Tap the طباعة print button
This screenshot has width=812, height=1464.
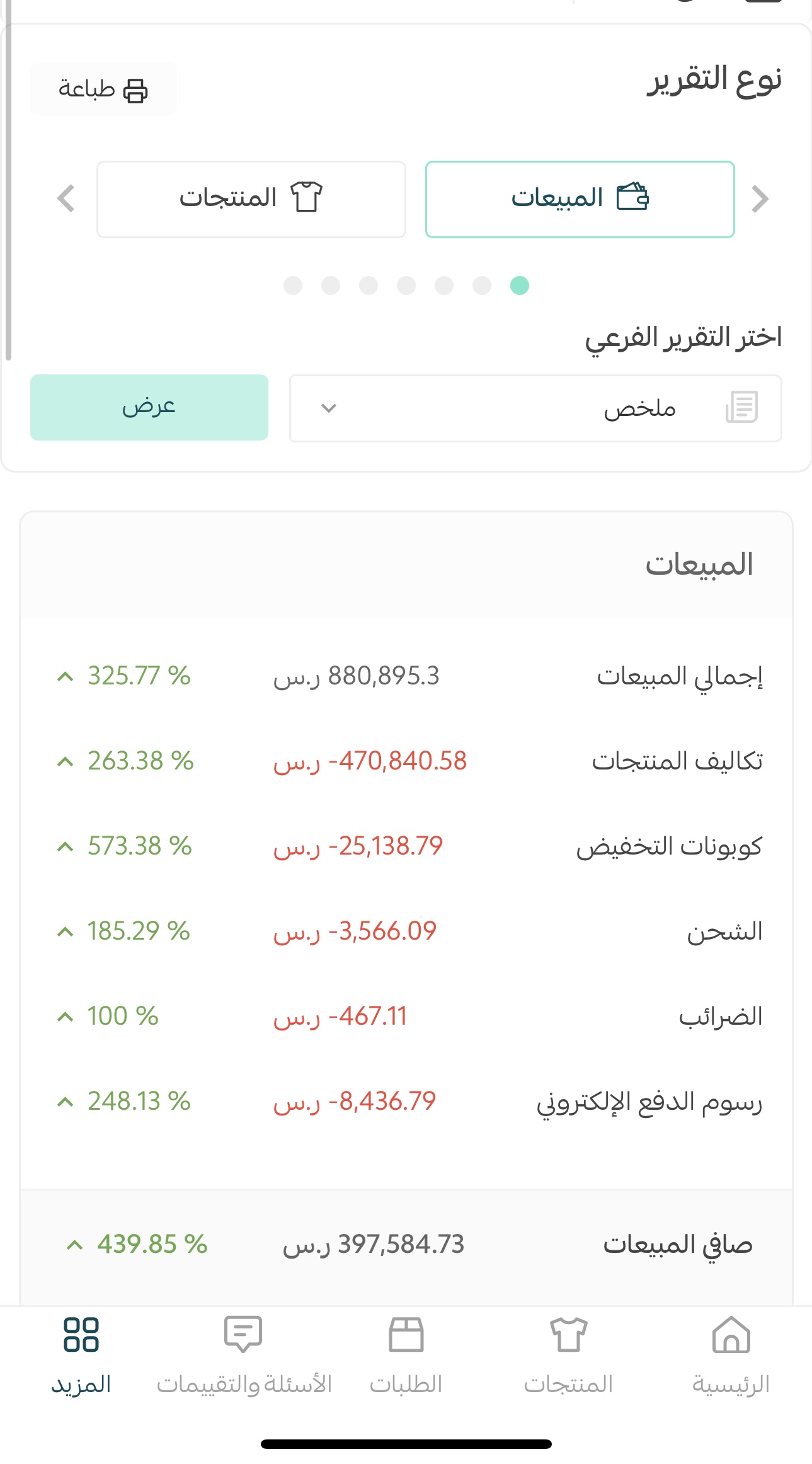click(103, 89)
